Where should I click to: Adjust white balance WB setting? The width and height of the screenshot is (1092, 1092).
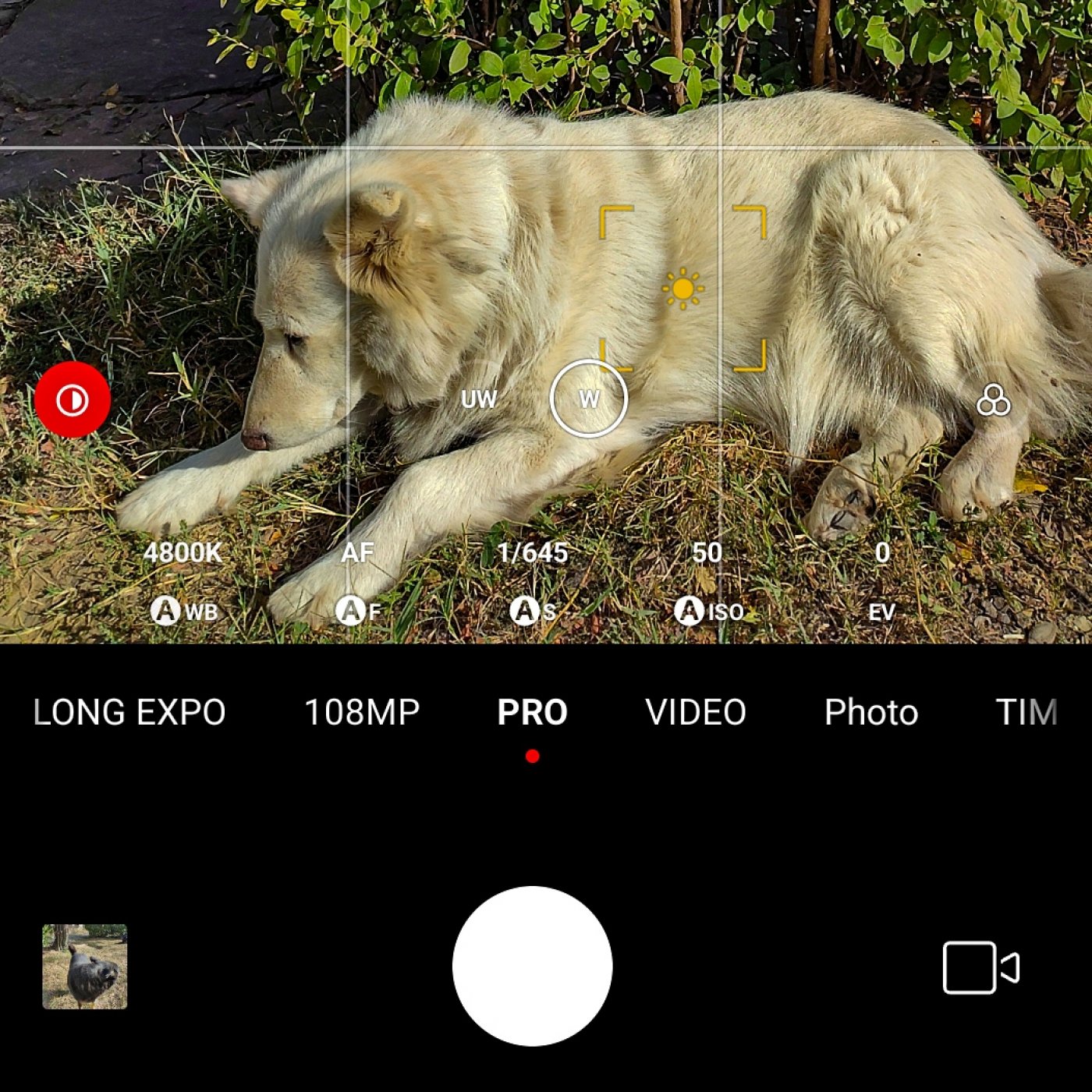[184, 610]
